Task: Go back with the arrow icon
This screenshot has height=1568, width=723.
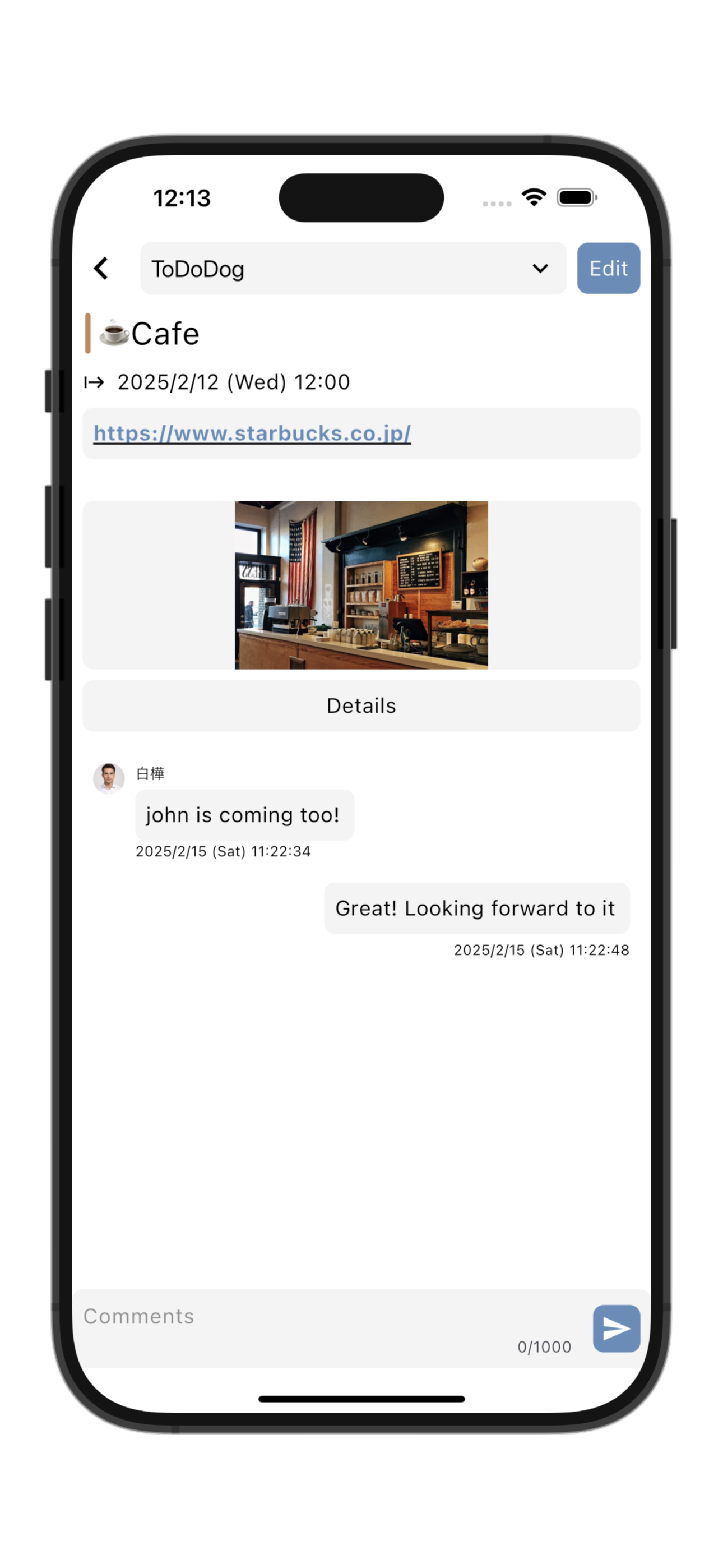Action: (x=101, y=269)
